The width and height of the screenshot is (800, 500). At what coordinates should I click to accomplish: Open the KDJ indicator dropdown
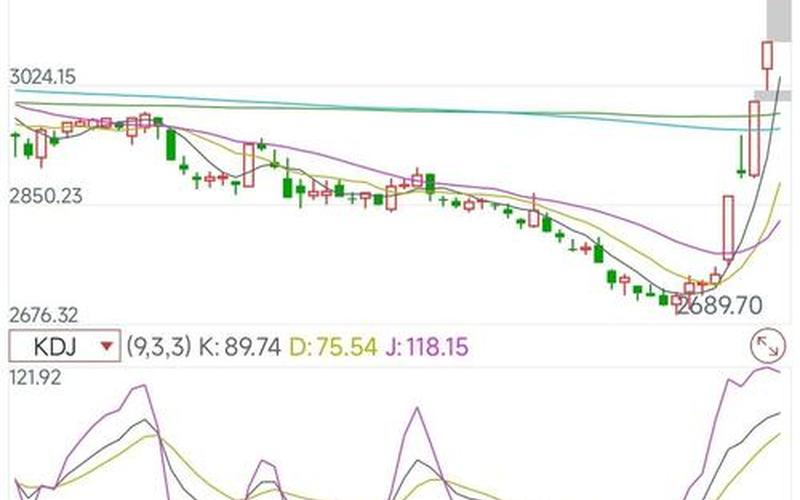tap(64, 347)
